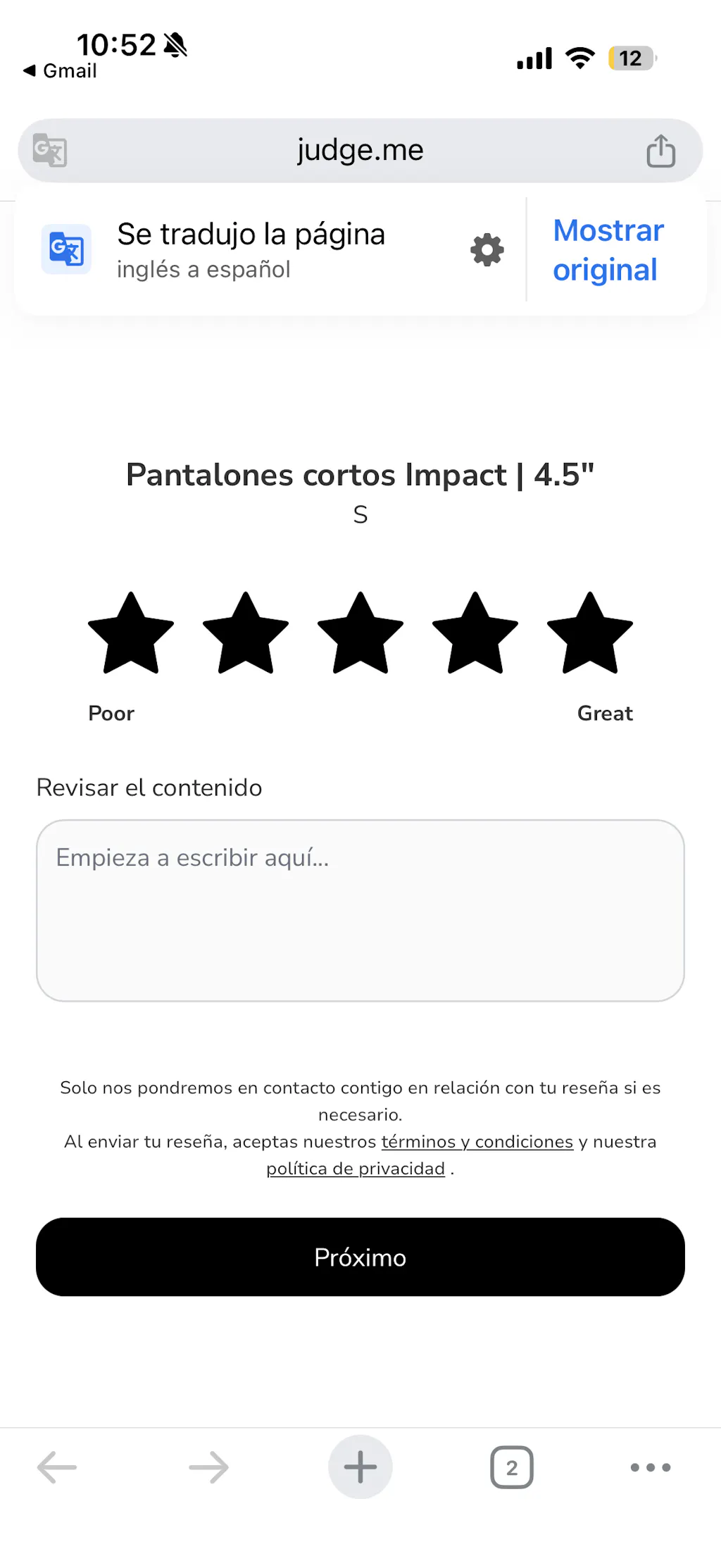
Task: Continue with the Próximo button
Action: (360, 1257)
